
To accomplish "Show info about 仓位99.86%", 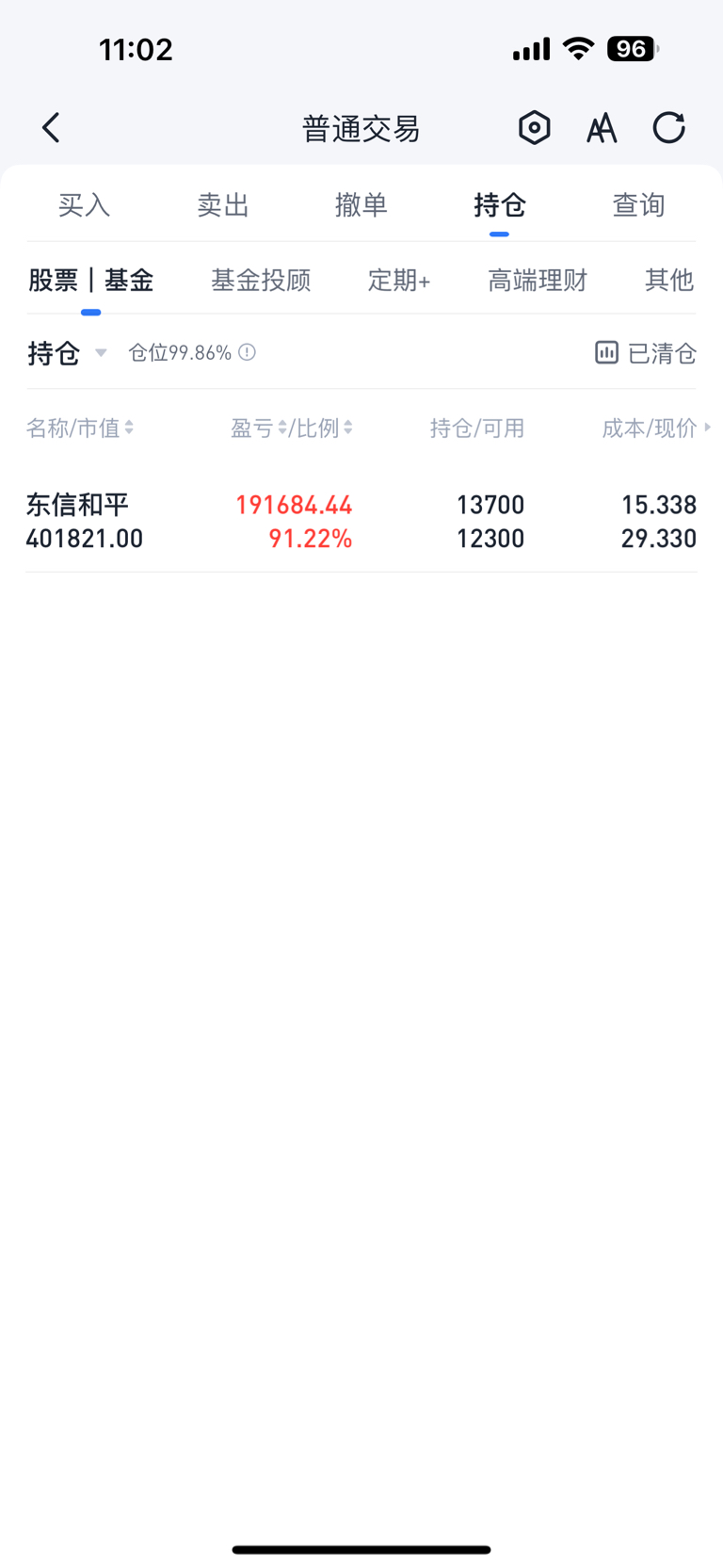I will [248, 352].
